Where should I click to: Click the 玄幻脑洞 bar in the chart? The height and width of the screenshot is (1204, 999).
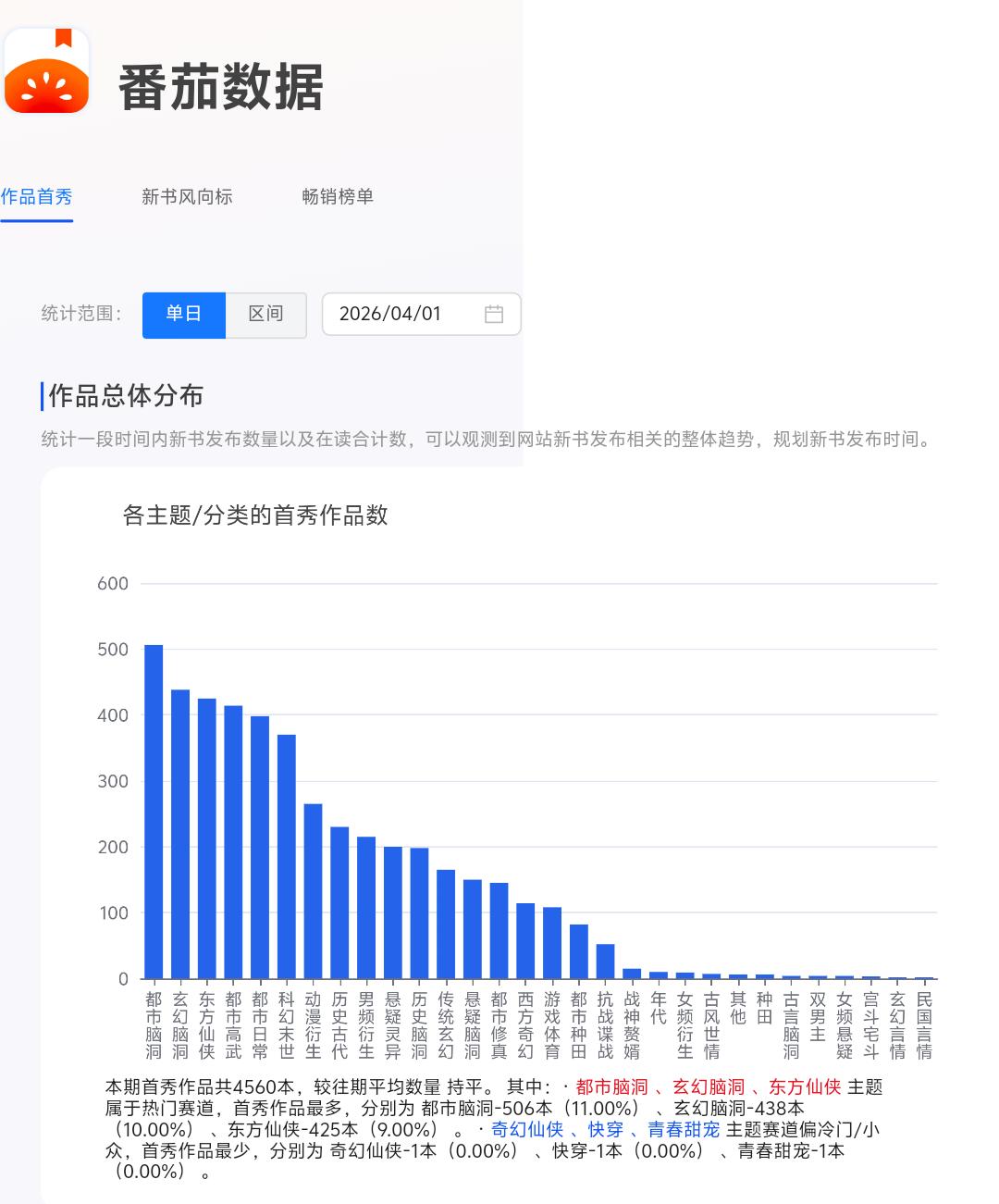click(x=181, y=833)
